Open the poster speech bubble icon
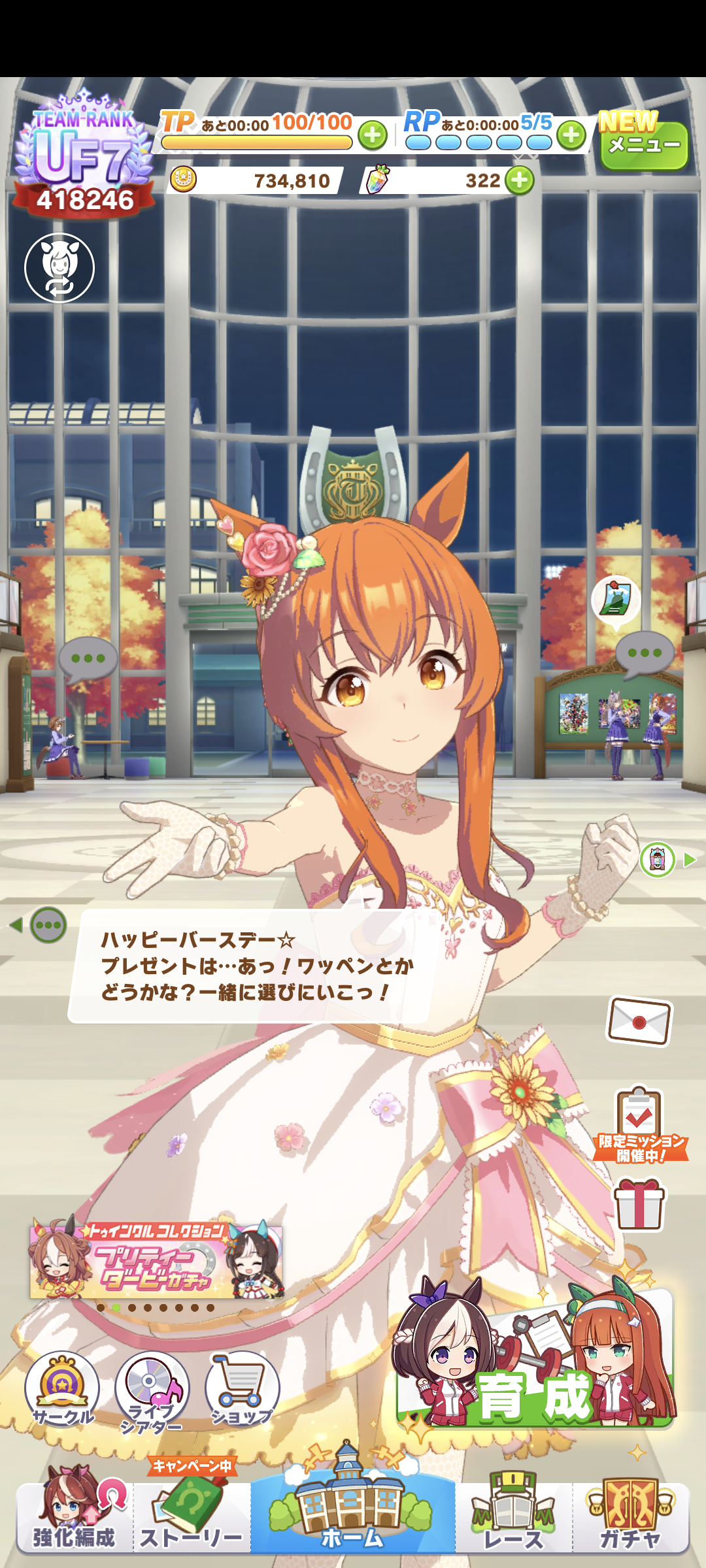706x1568 pixels. point(614,599)
